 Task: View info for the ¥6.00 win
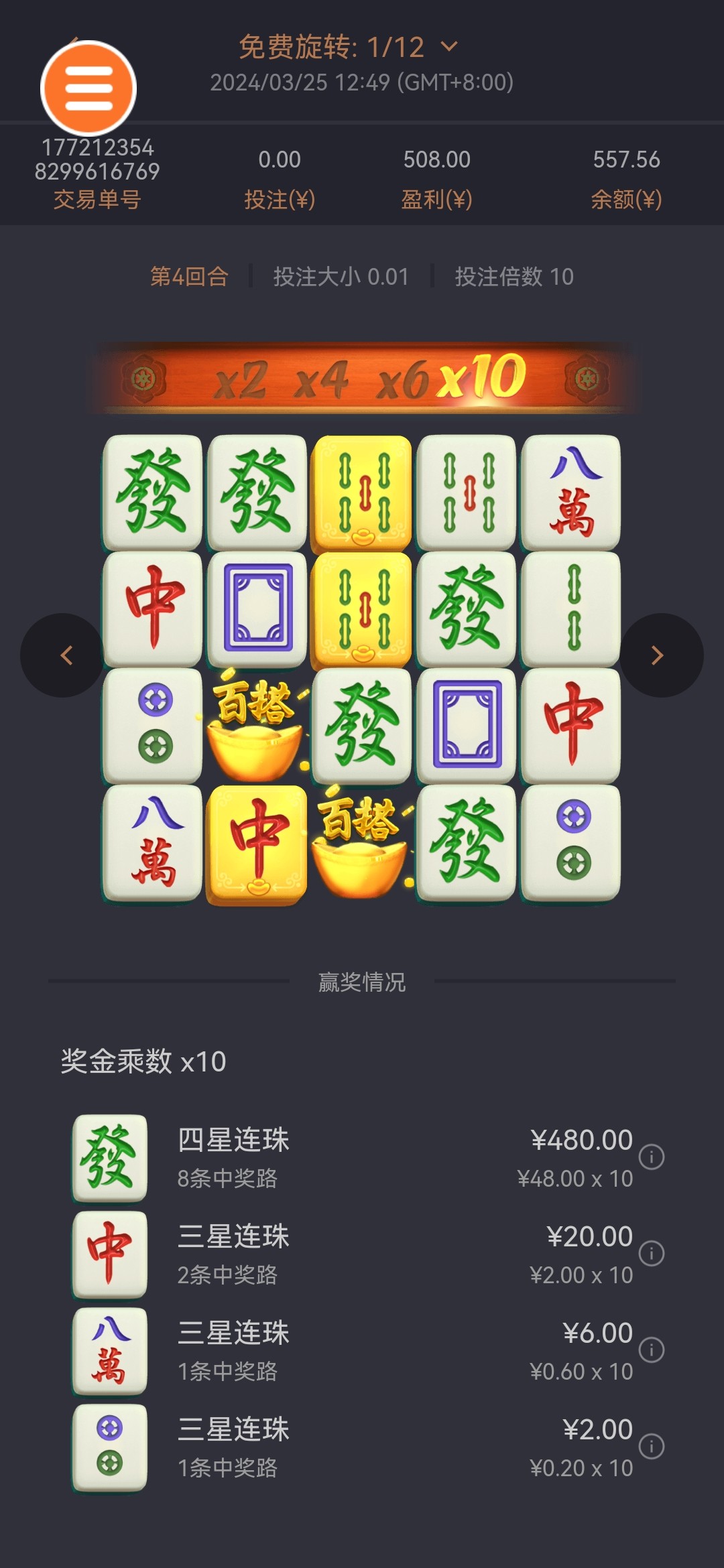[651, 1350]
